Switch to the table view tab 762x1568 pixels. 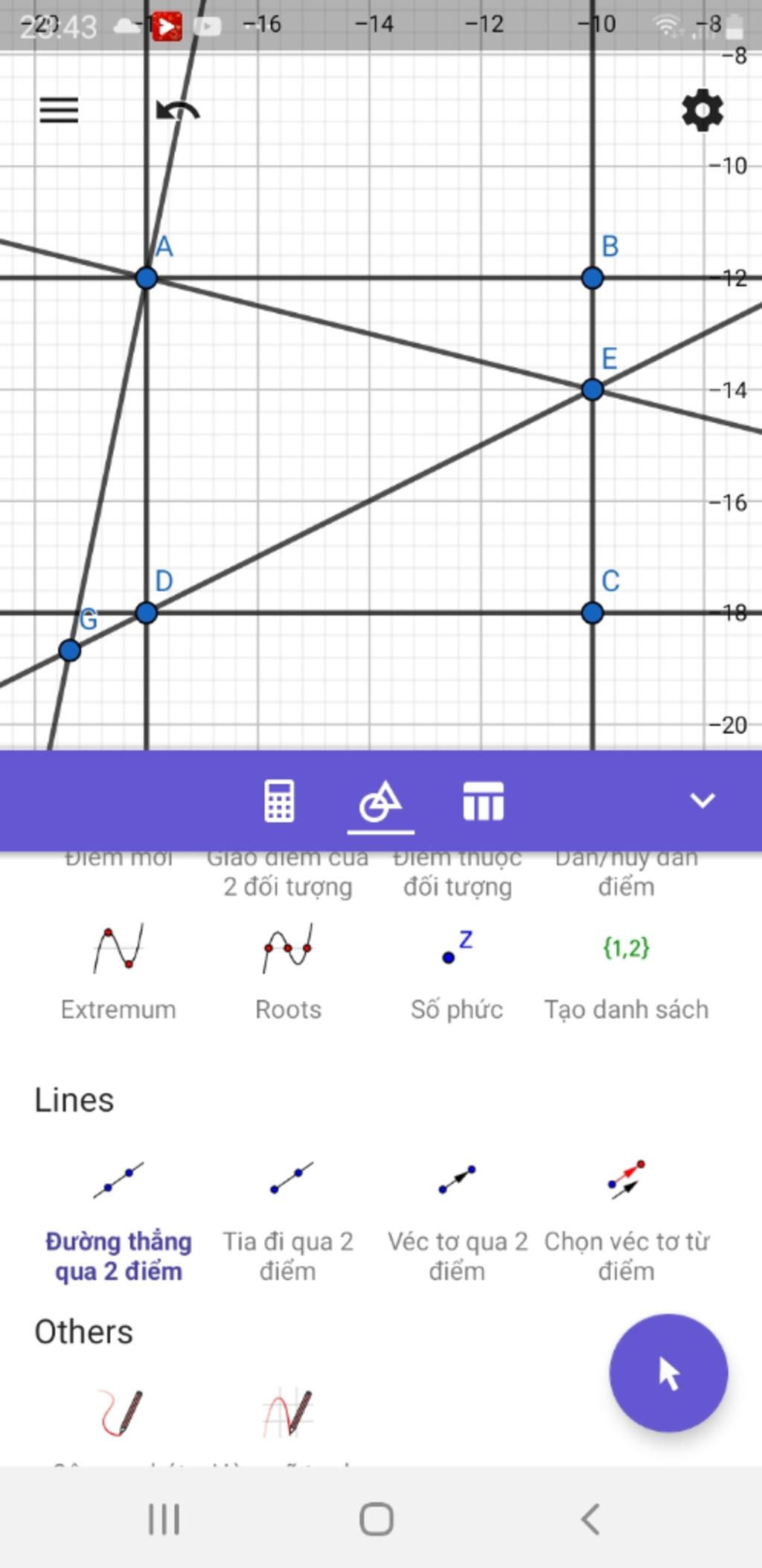tap(483, 801)
